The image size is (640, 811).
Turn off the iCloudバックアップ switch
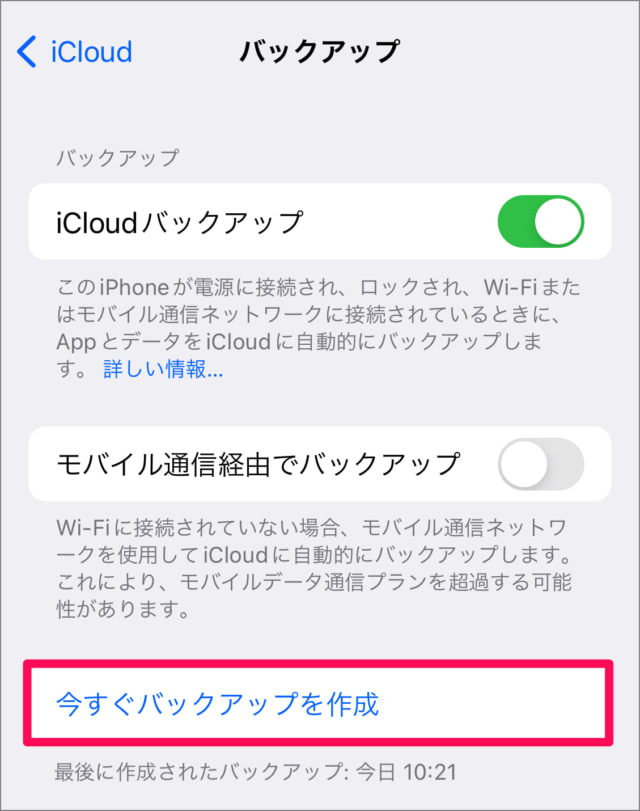pos(540,221)
